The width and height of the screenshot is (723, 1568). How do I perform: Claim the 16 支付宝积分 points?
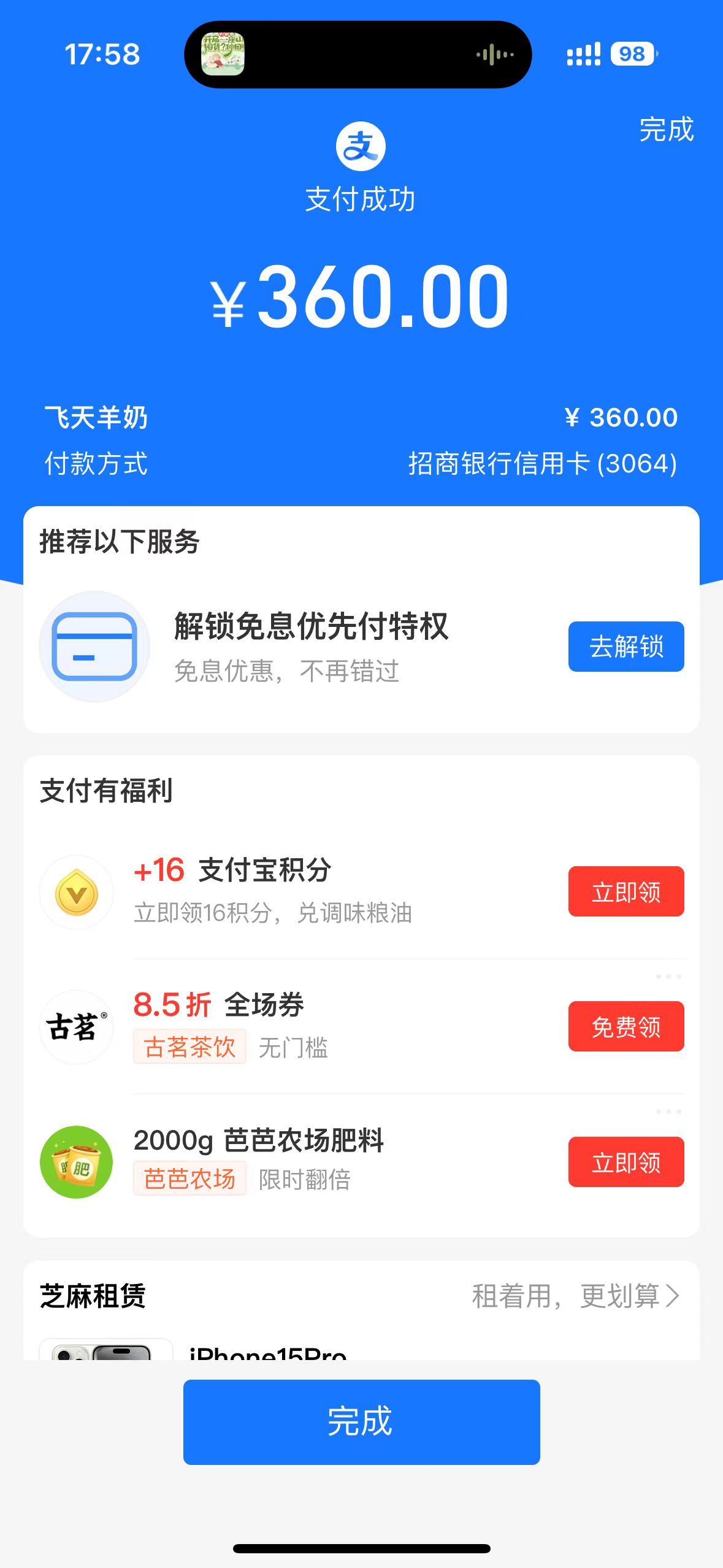(625, 891)
